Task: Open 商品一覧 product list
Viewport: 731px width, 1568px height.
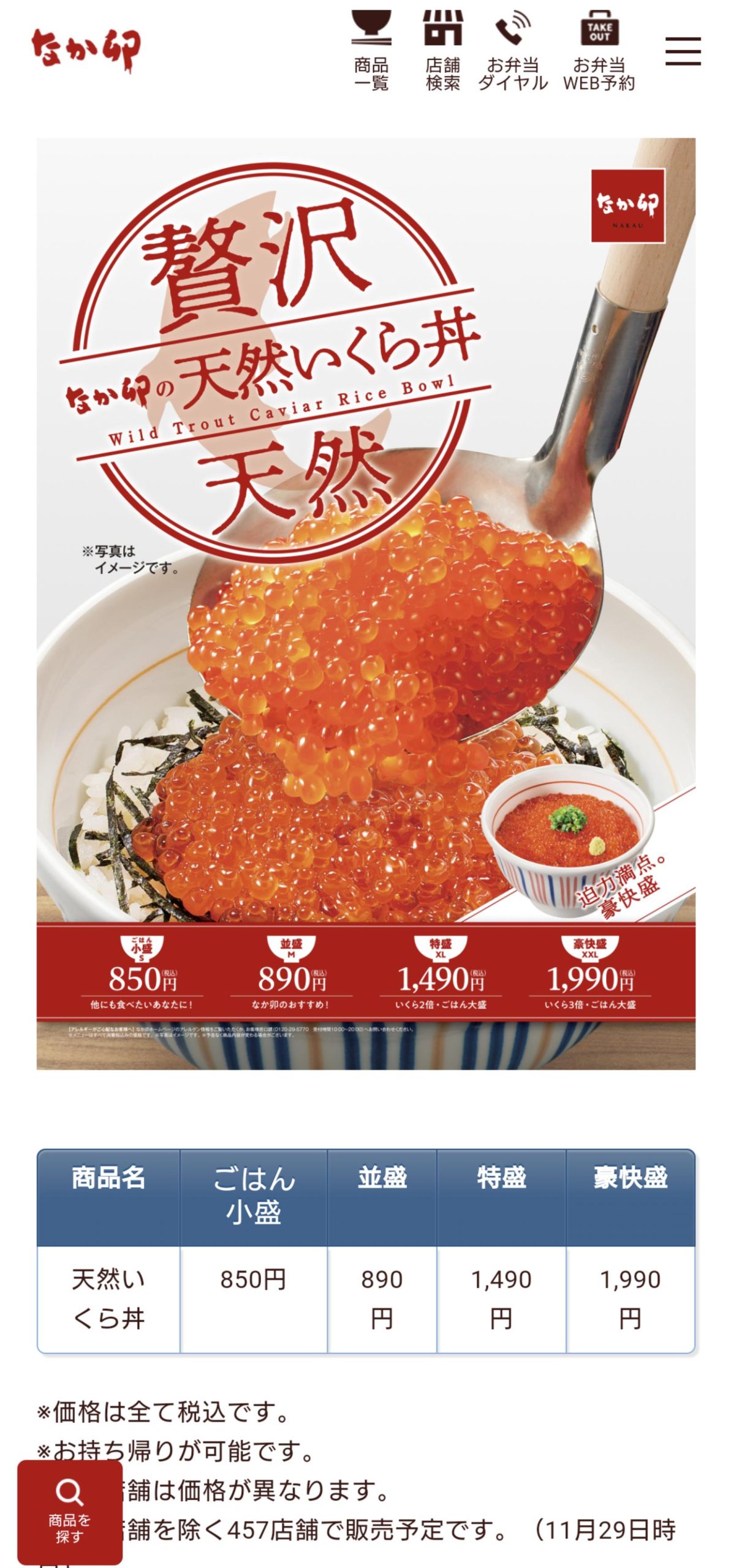Action: click(371, 51)
